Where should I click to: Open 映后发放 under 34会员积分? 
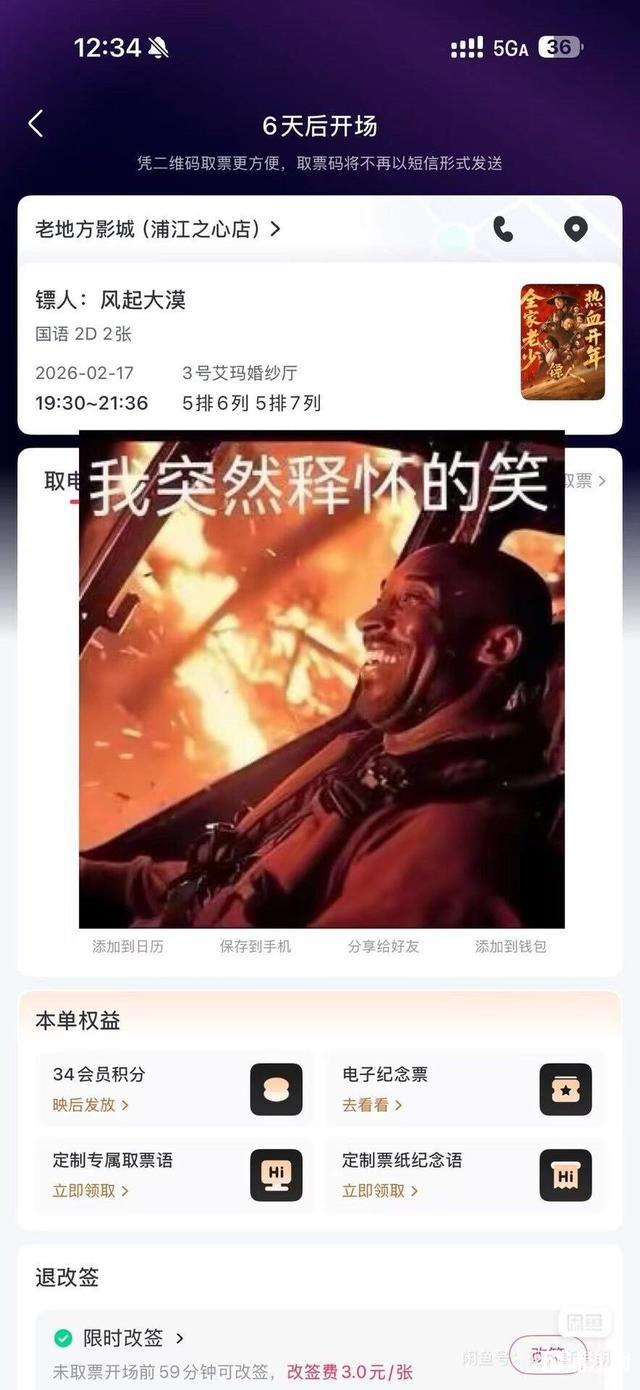pos(90,1105)
